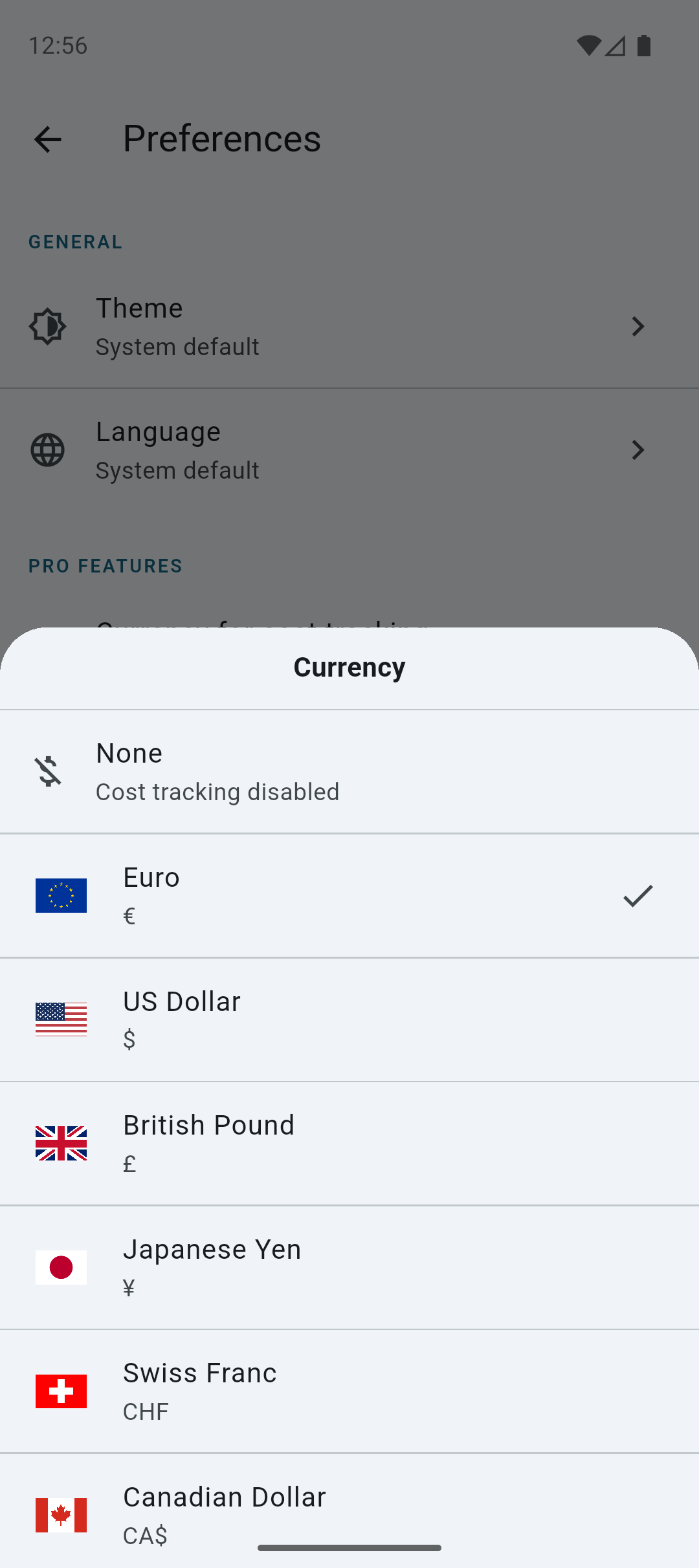Click the globe icon next to Language
The image size is (699, 1568).
(x=47, y=450)
